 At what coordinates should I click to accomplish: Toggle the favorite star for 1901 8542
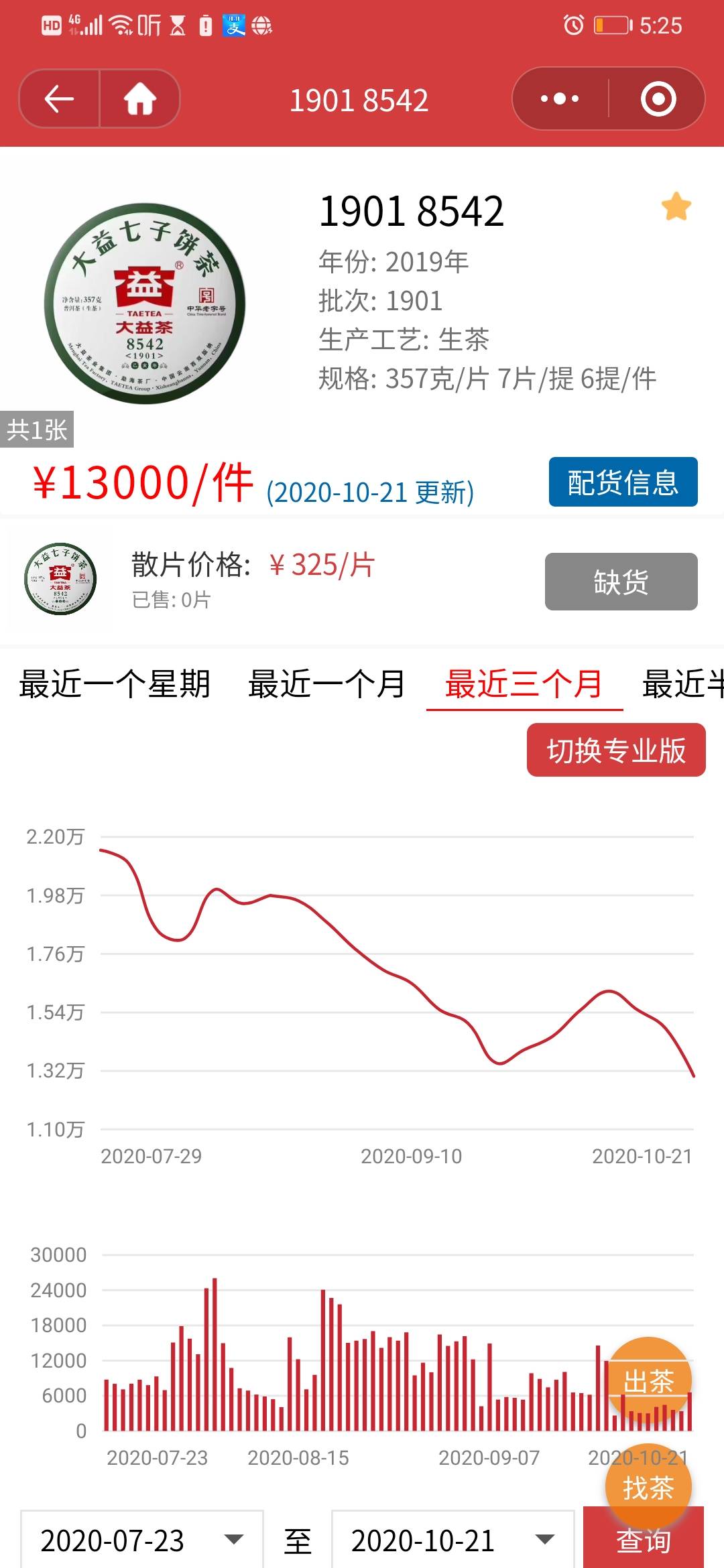(676, 206)
